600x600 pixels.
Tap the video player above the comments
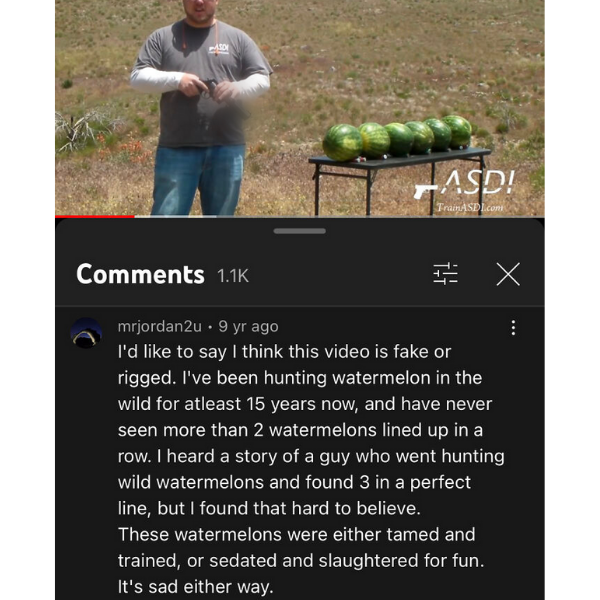click(x=300, y=108)
